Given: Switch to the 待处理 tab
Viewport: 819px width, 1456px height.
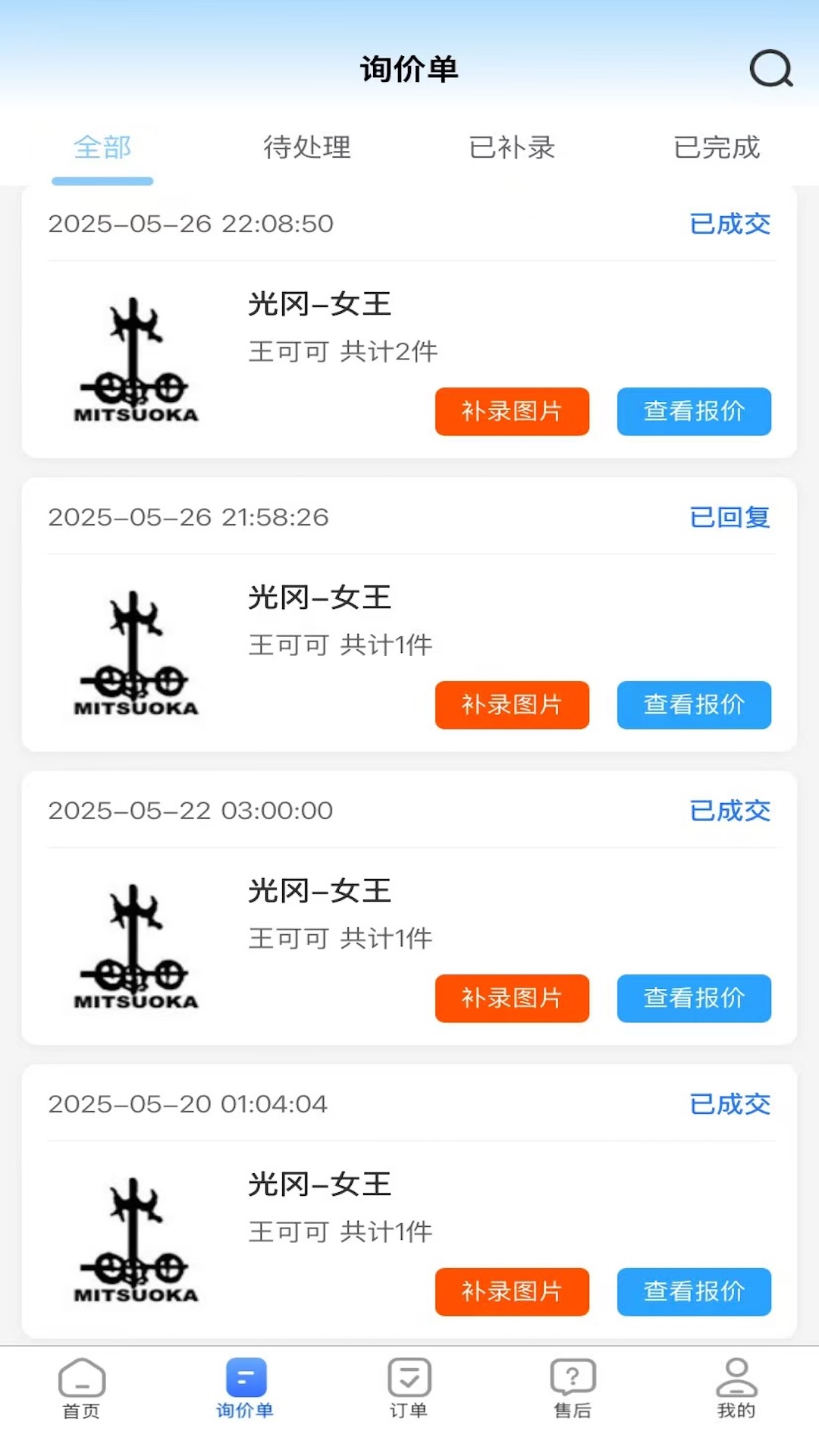Looking at the screenshot, I should coord(306,148).
